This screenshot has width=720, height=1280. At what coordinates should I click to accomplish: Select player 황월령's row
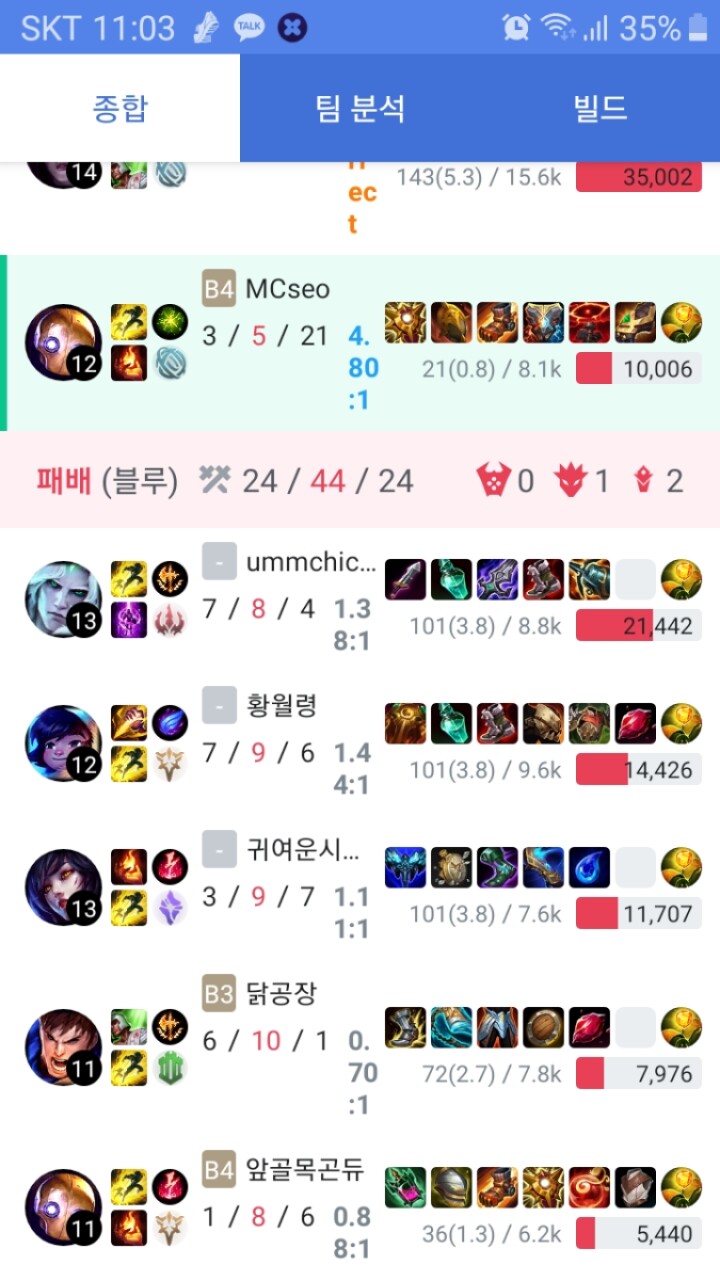[281, 707]
